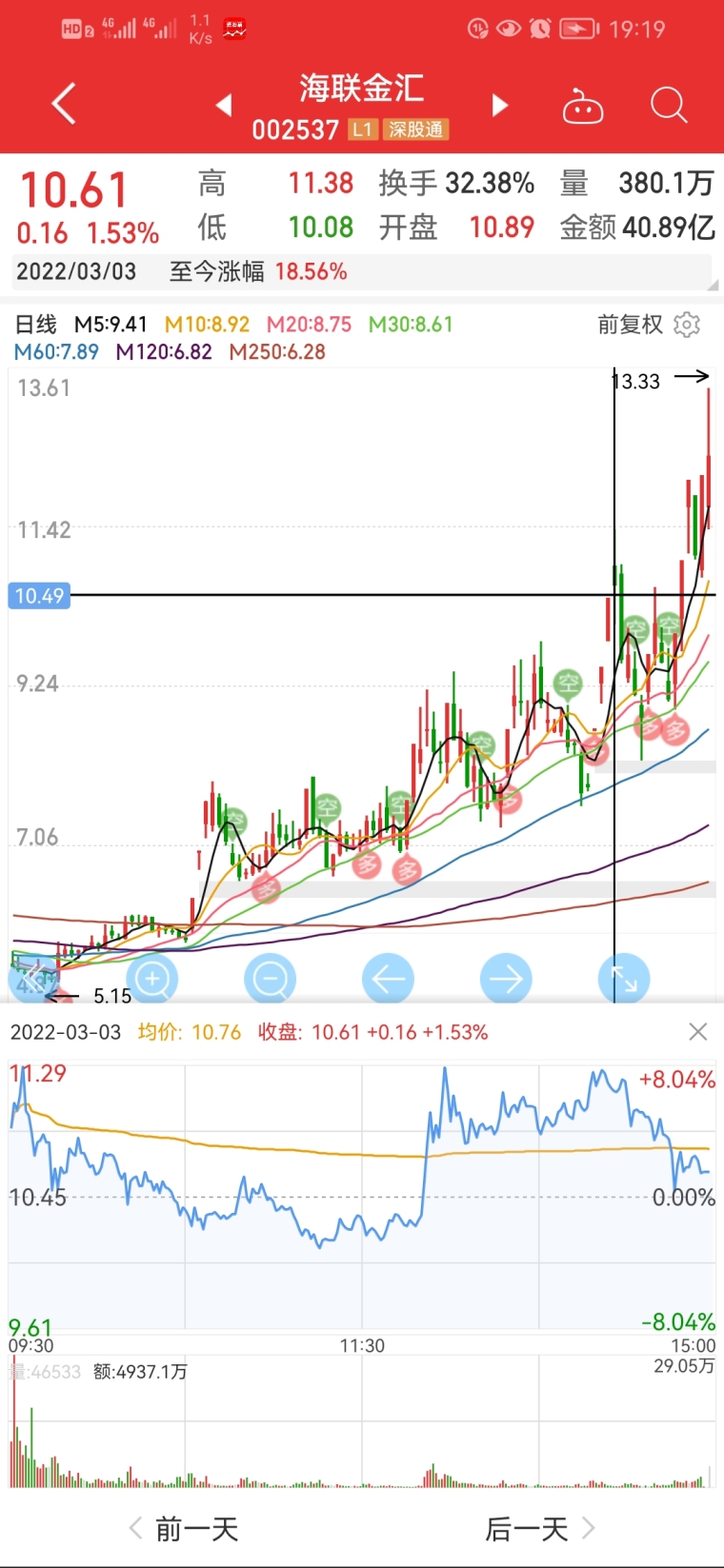Go to the previous day with 前一天
Image resolution: width=724 pixels, height=1568 pixels.
[184, 1529]
